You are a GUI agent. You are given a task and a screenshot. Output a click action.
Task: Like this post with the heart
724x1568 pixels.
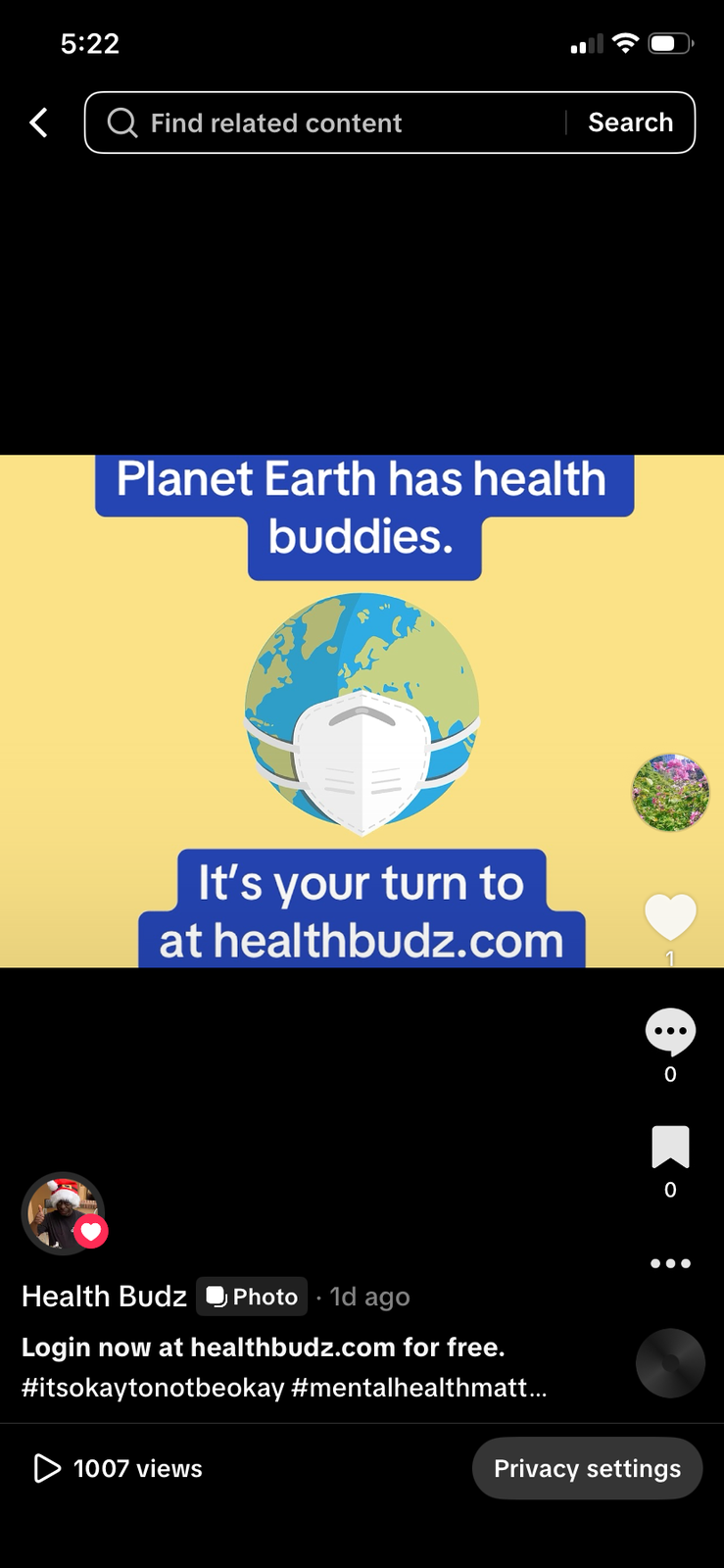click(x=670, y=917)
